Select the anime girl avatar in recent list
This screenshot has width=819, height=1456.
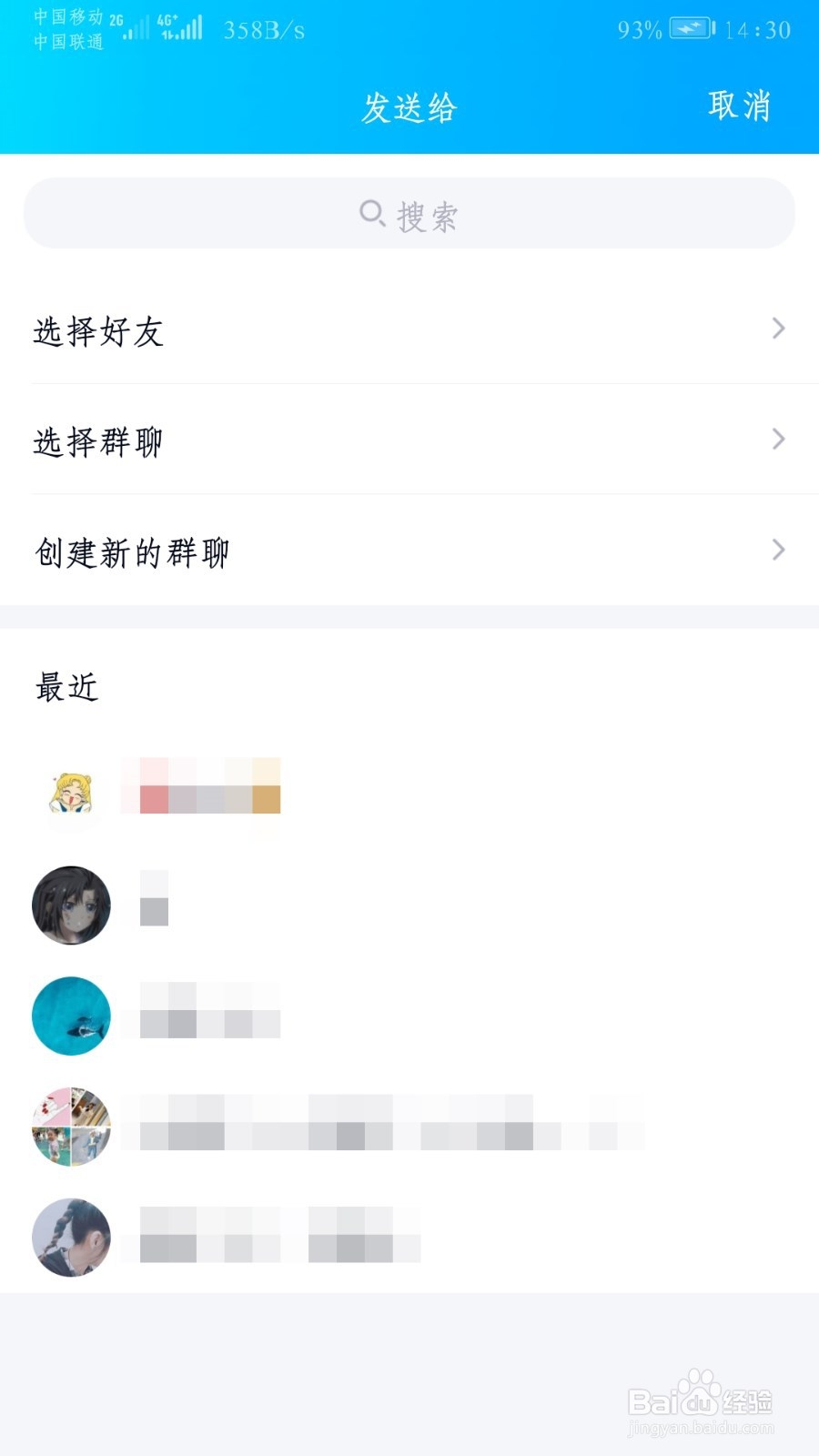click(71, 905)
